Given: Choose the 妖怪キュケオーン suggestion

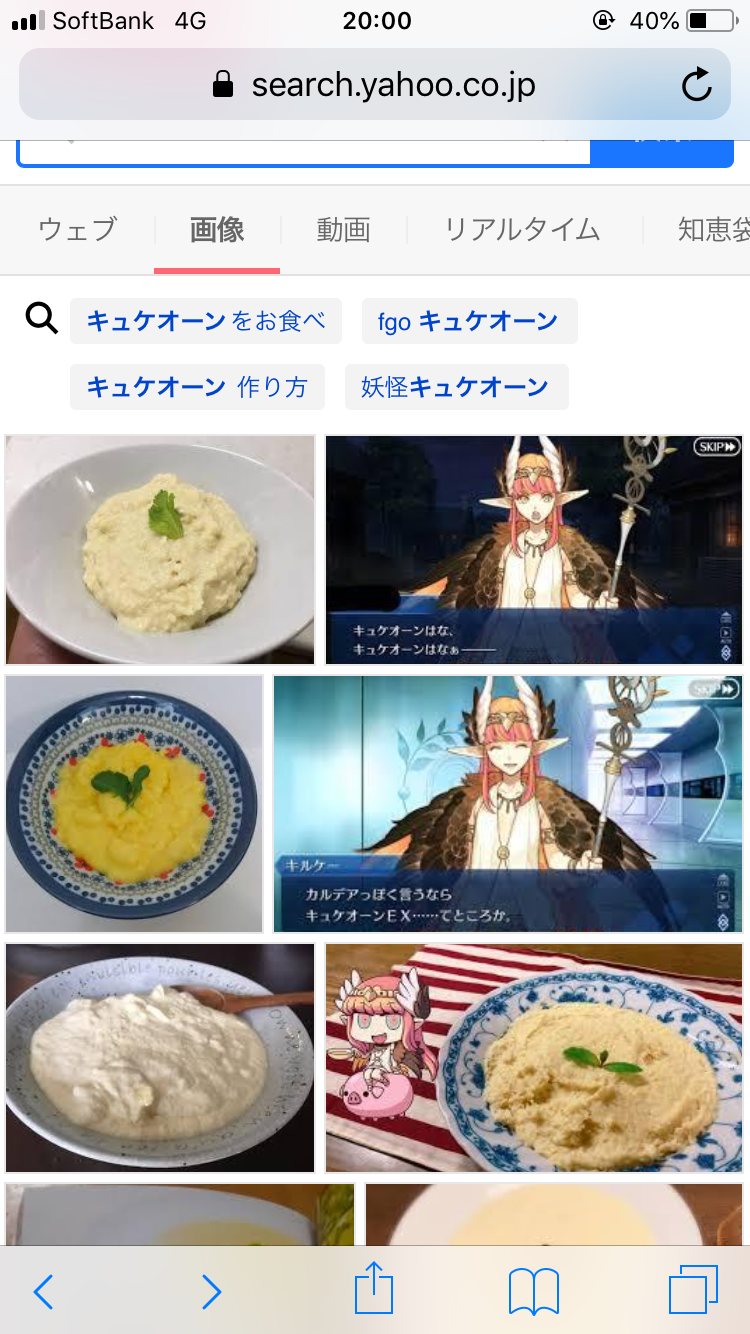Looking at the screenshot, I should point(456,387).
